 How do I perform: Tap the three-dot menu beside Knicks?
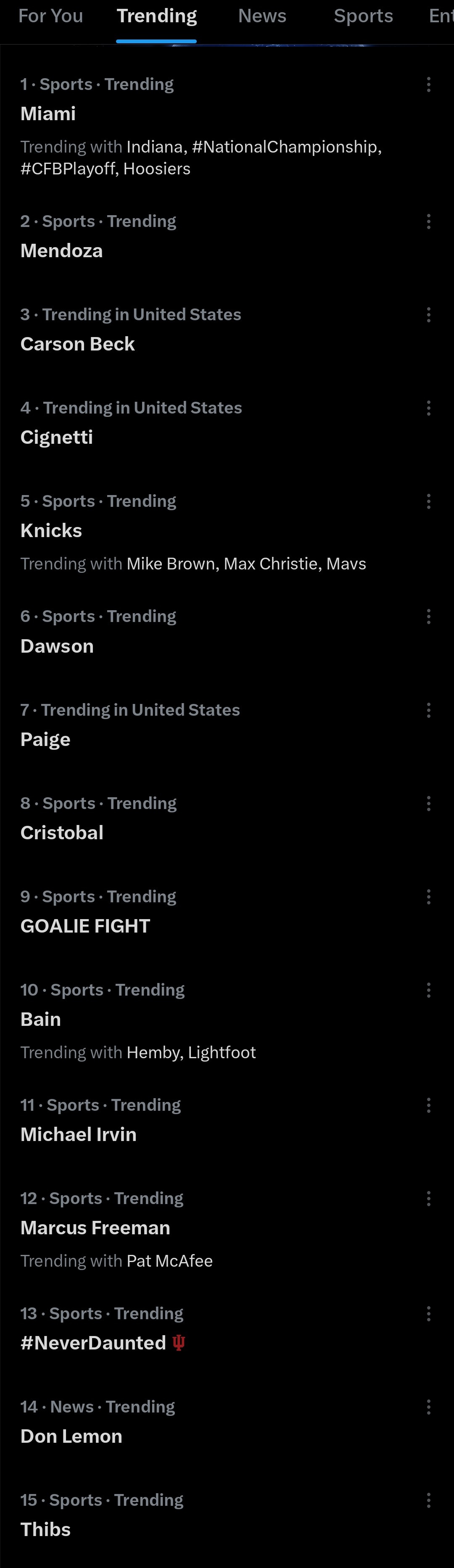tap(428, 501)
